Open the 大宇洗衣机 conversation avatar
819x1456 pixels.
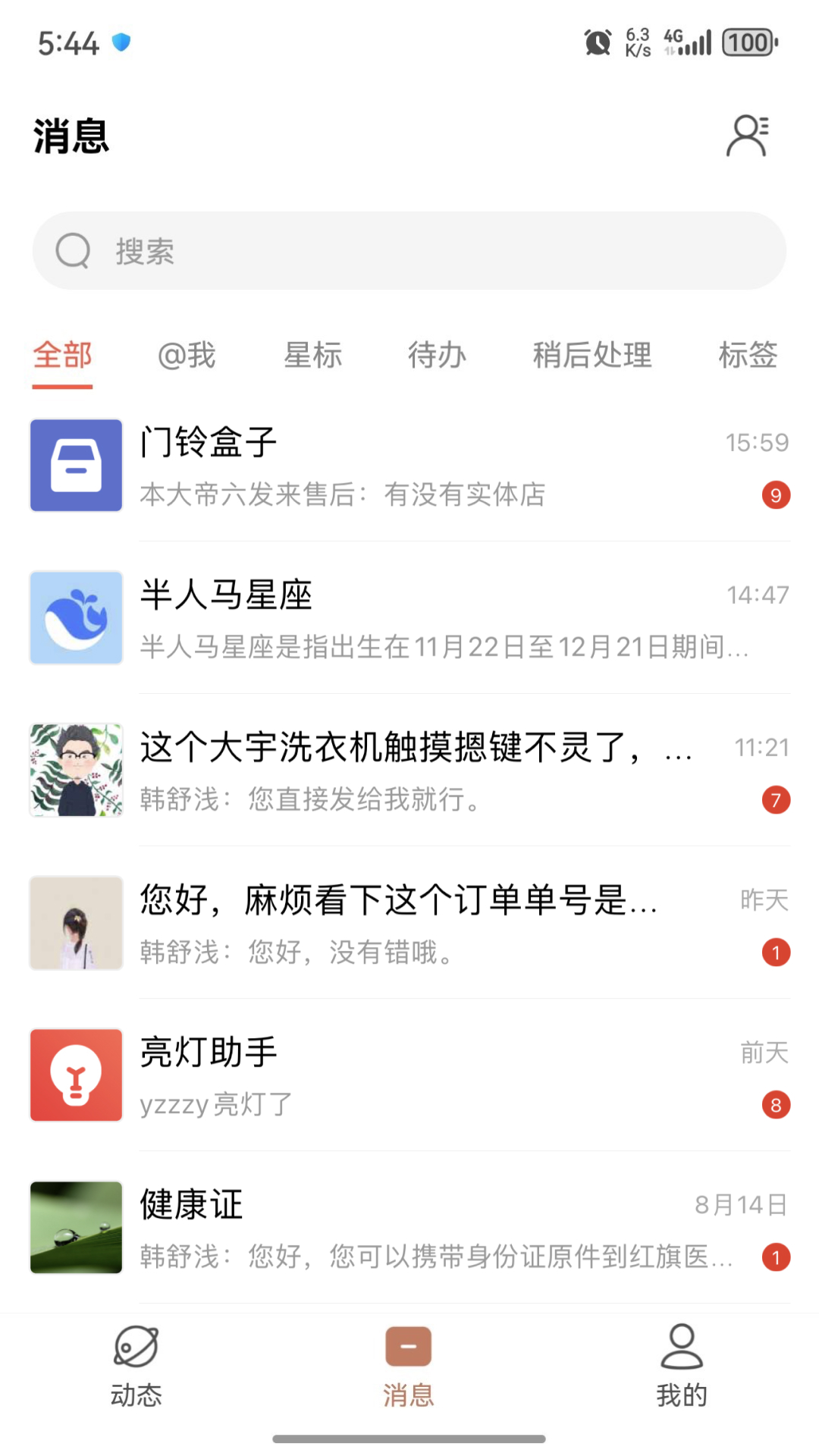click(x=76, y=770)
